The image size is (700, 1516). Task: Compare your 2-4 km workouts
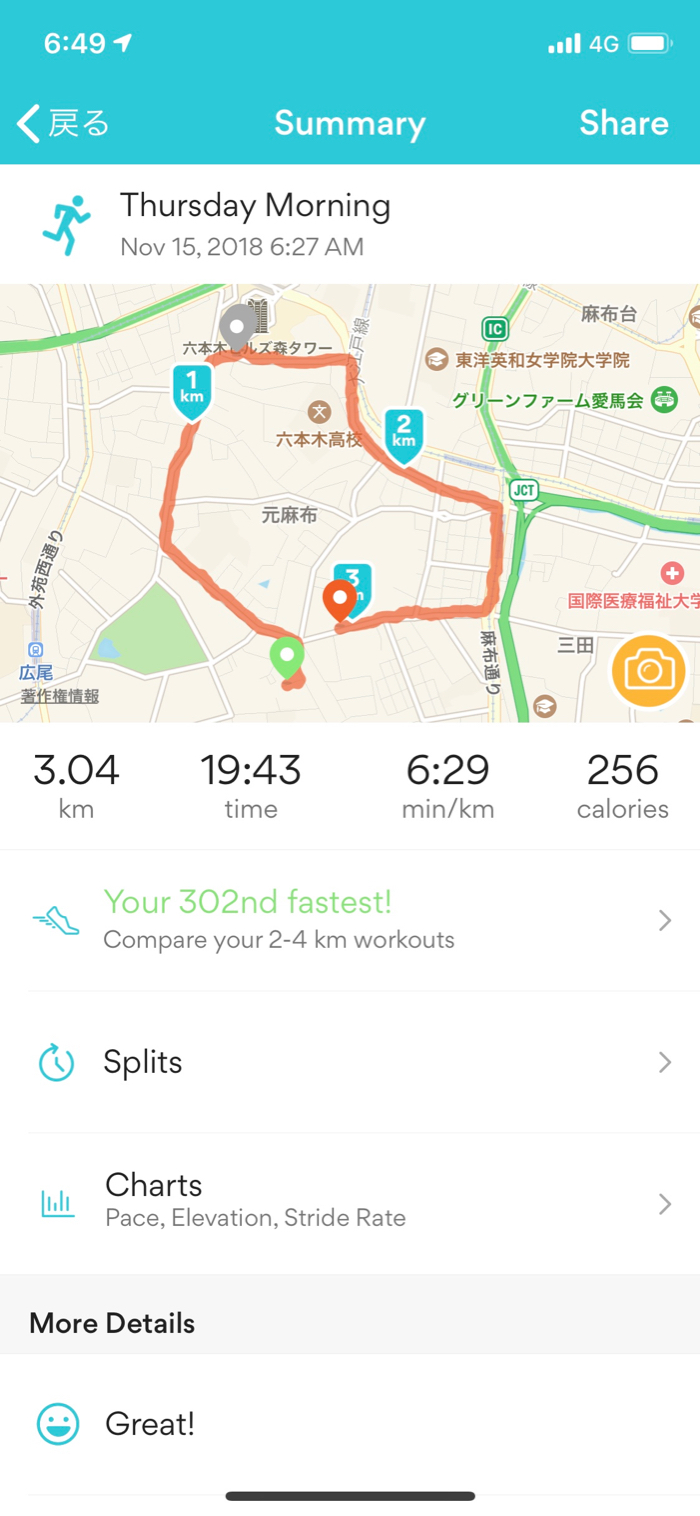click(x=350, y=920)
